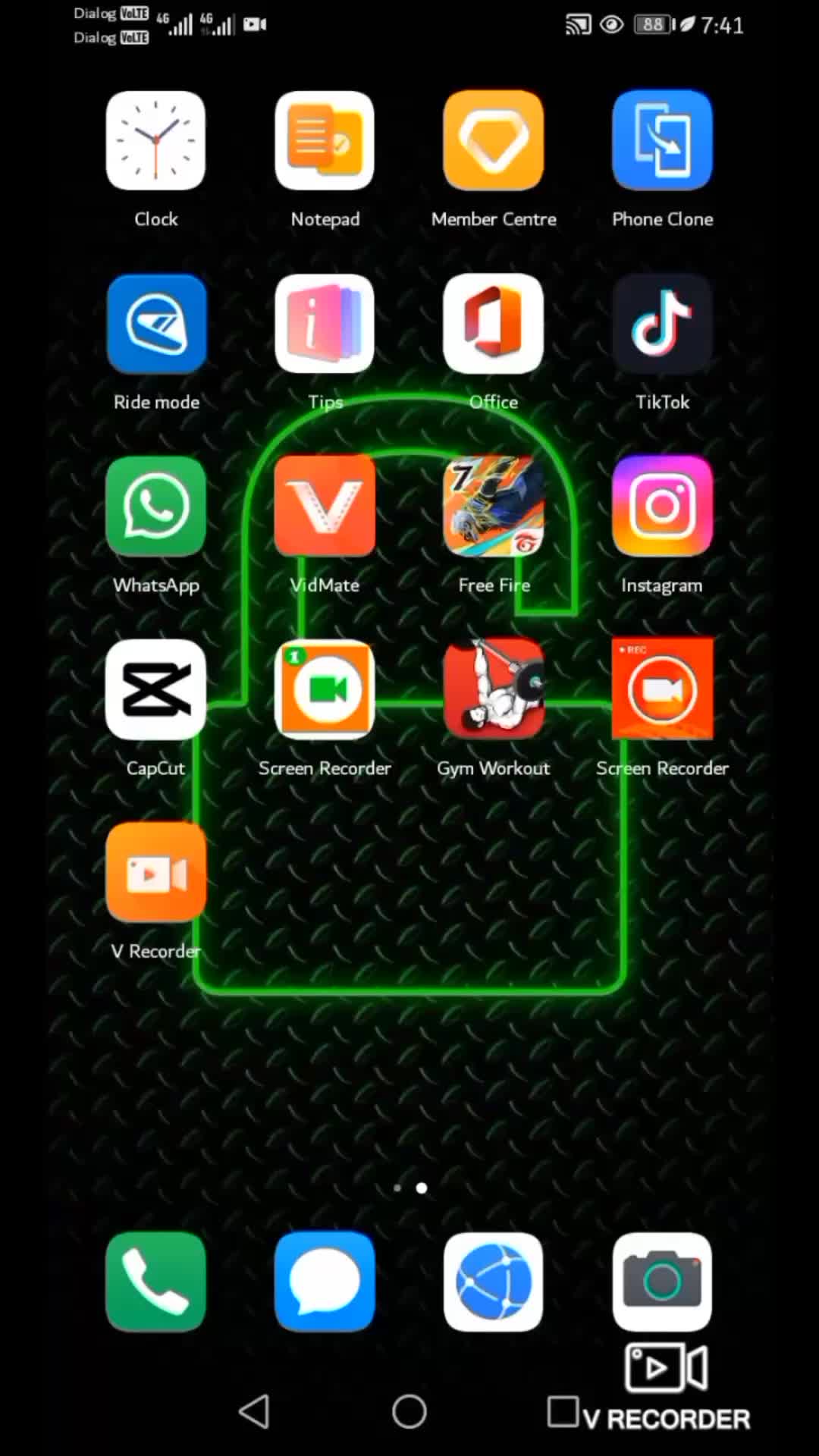Open the Clock app

pyautogui.click(x=155, y=141)
